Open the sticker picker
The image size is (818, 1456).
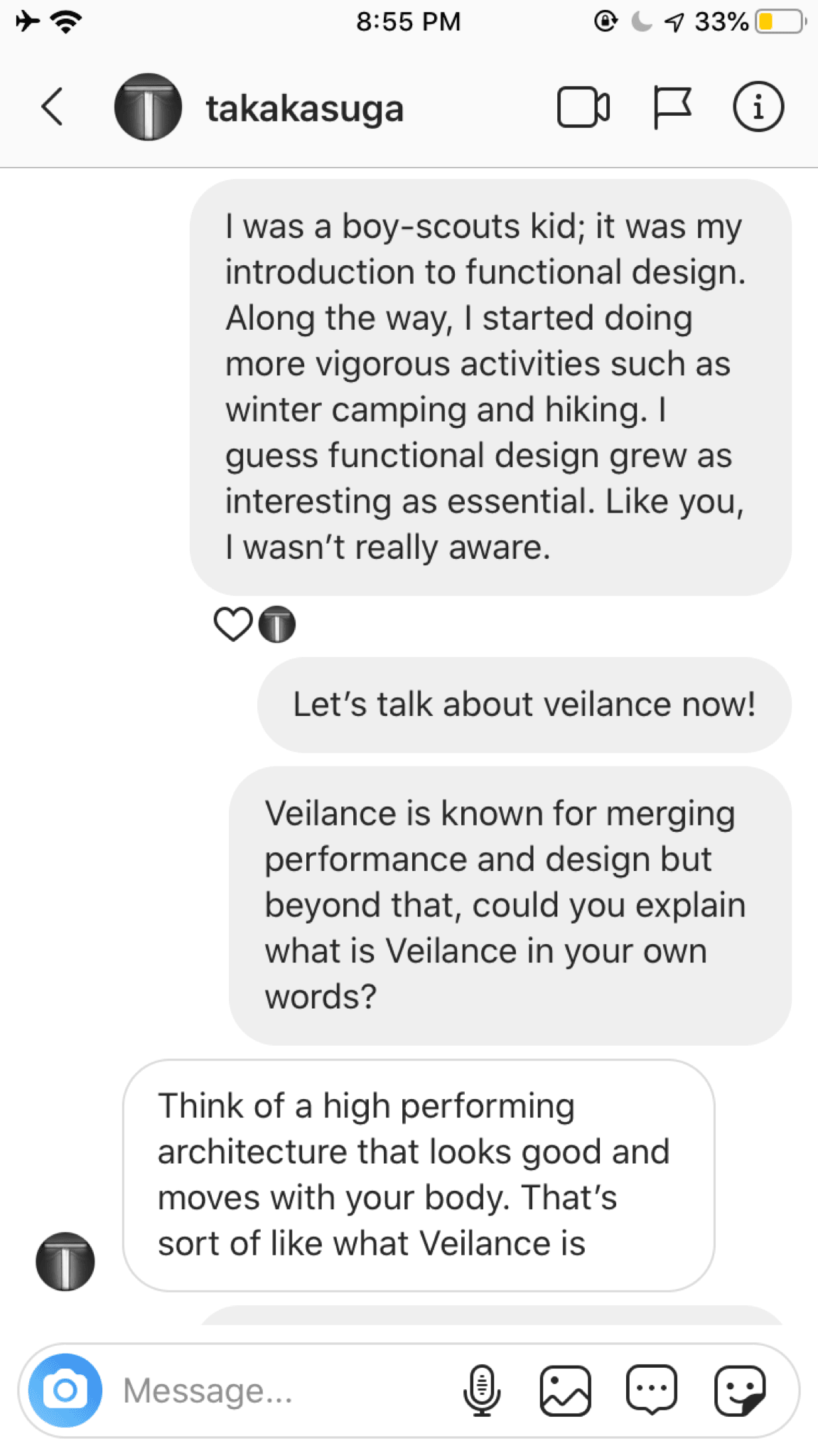click(x=740, y=1390)
